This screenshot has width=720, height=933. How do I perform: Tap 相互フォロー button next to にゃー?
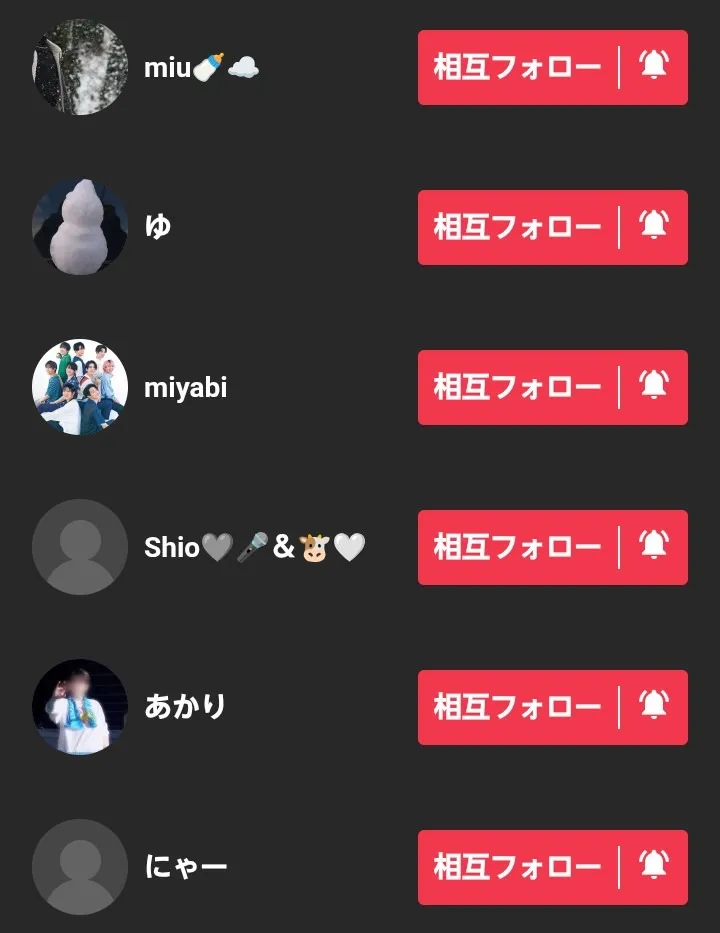coord(517,867)
